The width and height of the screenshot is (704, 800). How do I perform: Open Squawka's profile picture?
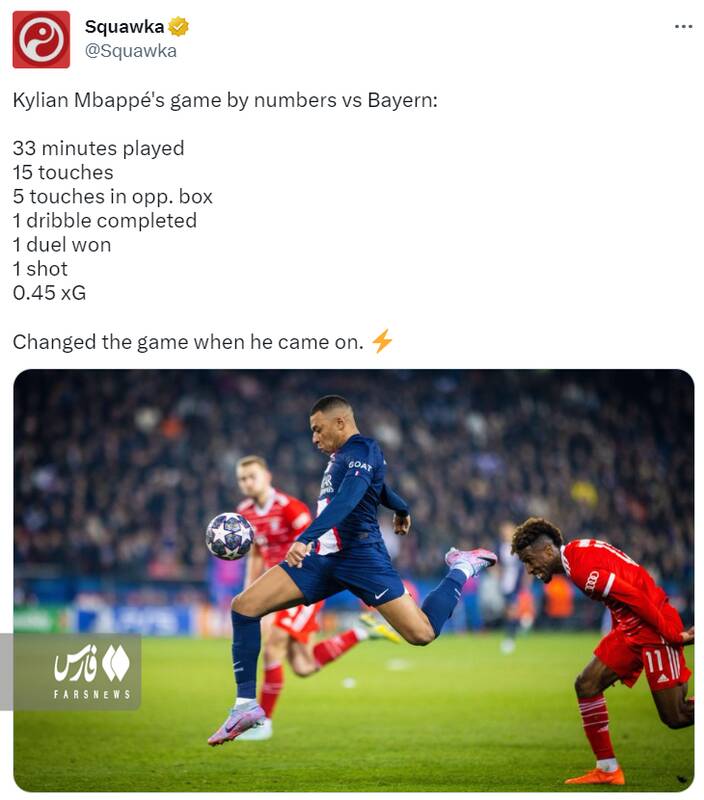tap(41, 39)
